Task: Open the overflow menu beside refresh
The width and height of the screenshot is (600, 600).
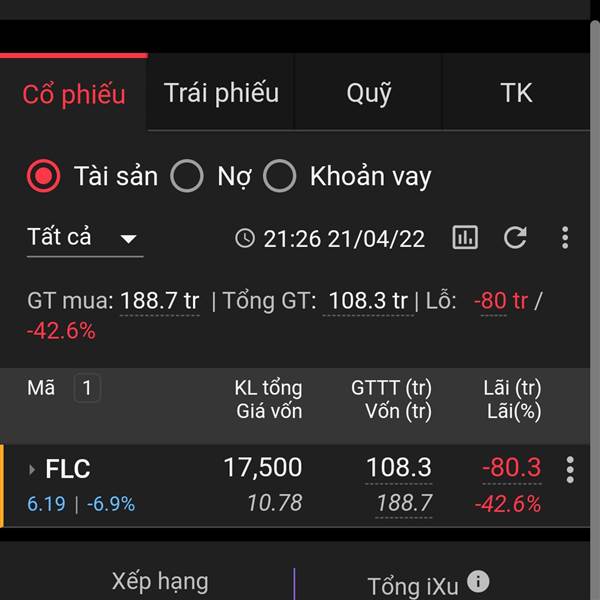Action: [565, 238]
